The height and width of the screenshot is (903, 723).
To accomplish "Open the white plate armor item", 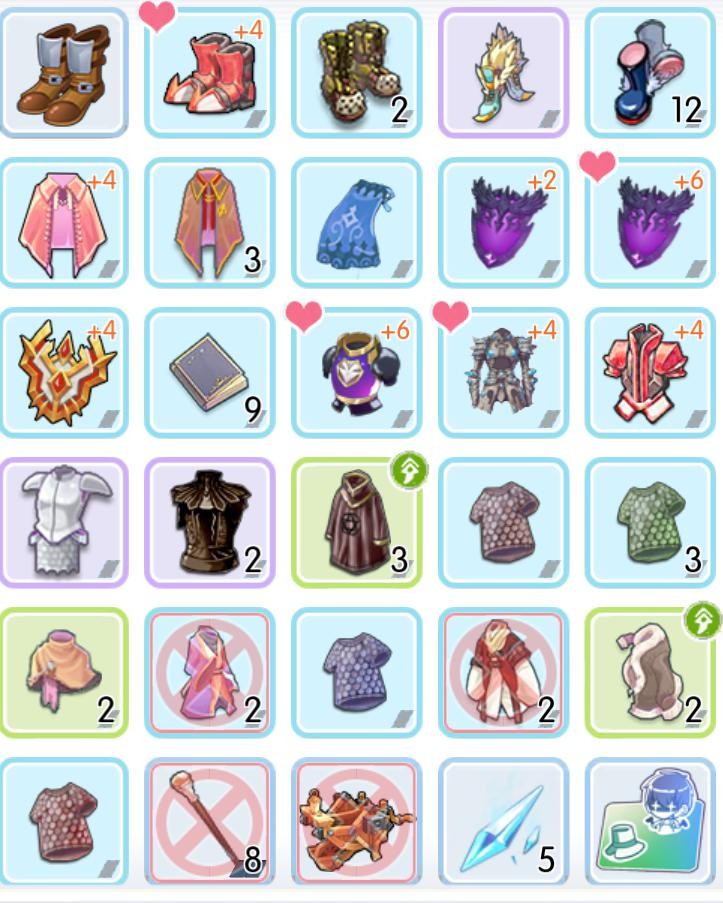I will 64,522.
